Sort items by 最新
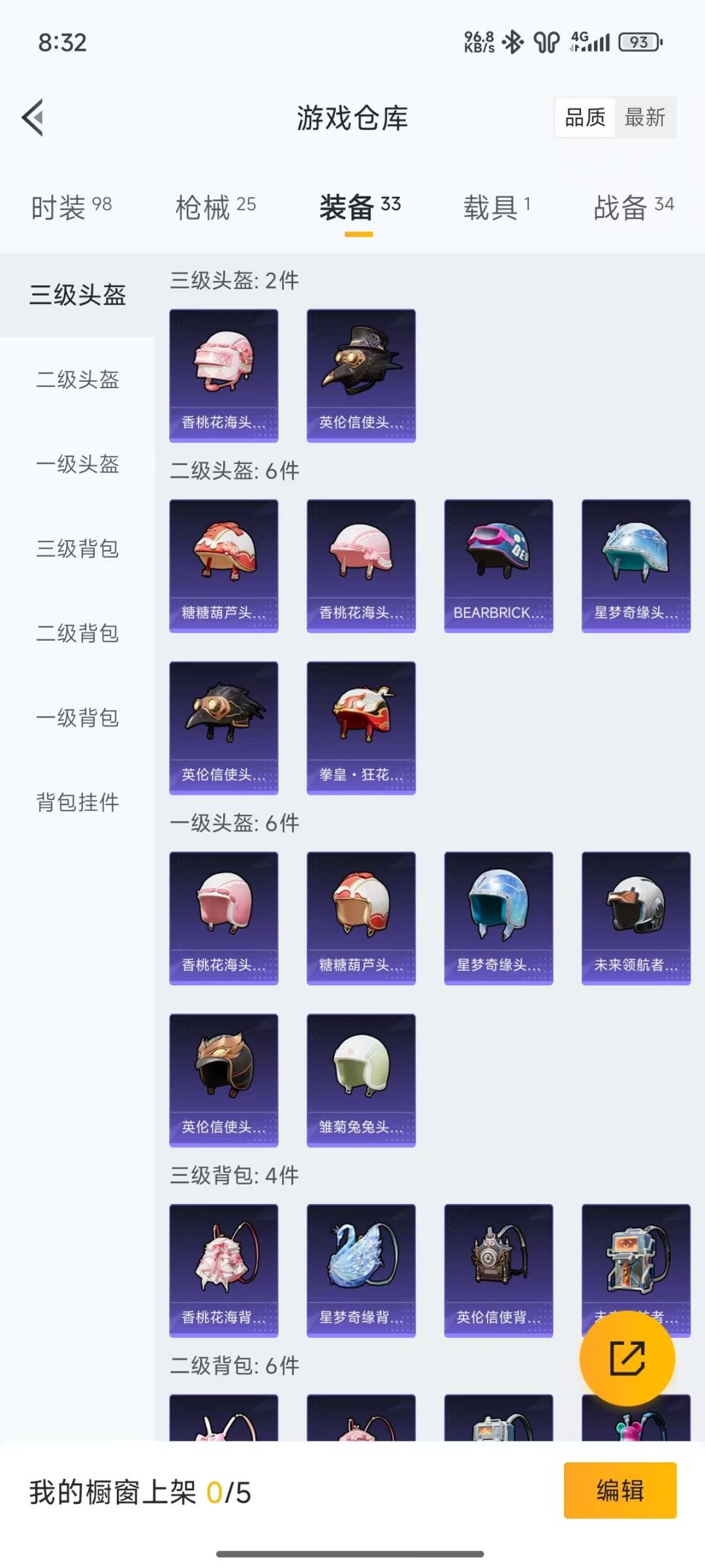The width and height of the screenshot is (705, 1568). [645, 118]
